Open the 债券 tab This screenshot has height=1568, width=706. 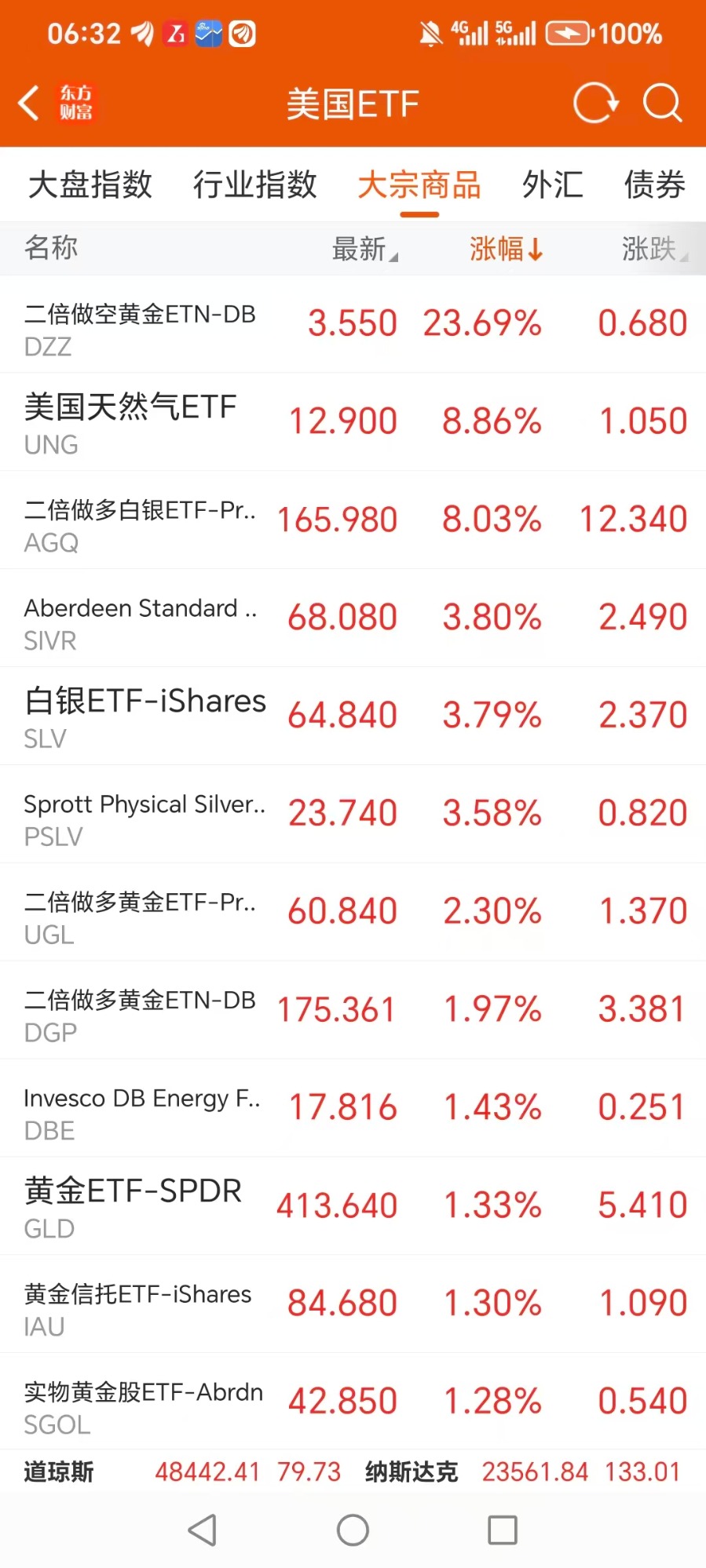coord(654,185)
